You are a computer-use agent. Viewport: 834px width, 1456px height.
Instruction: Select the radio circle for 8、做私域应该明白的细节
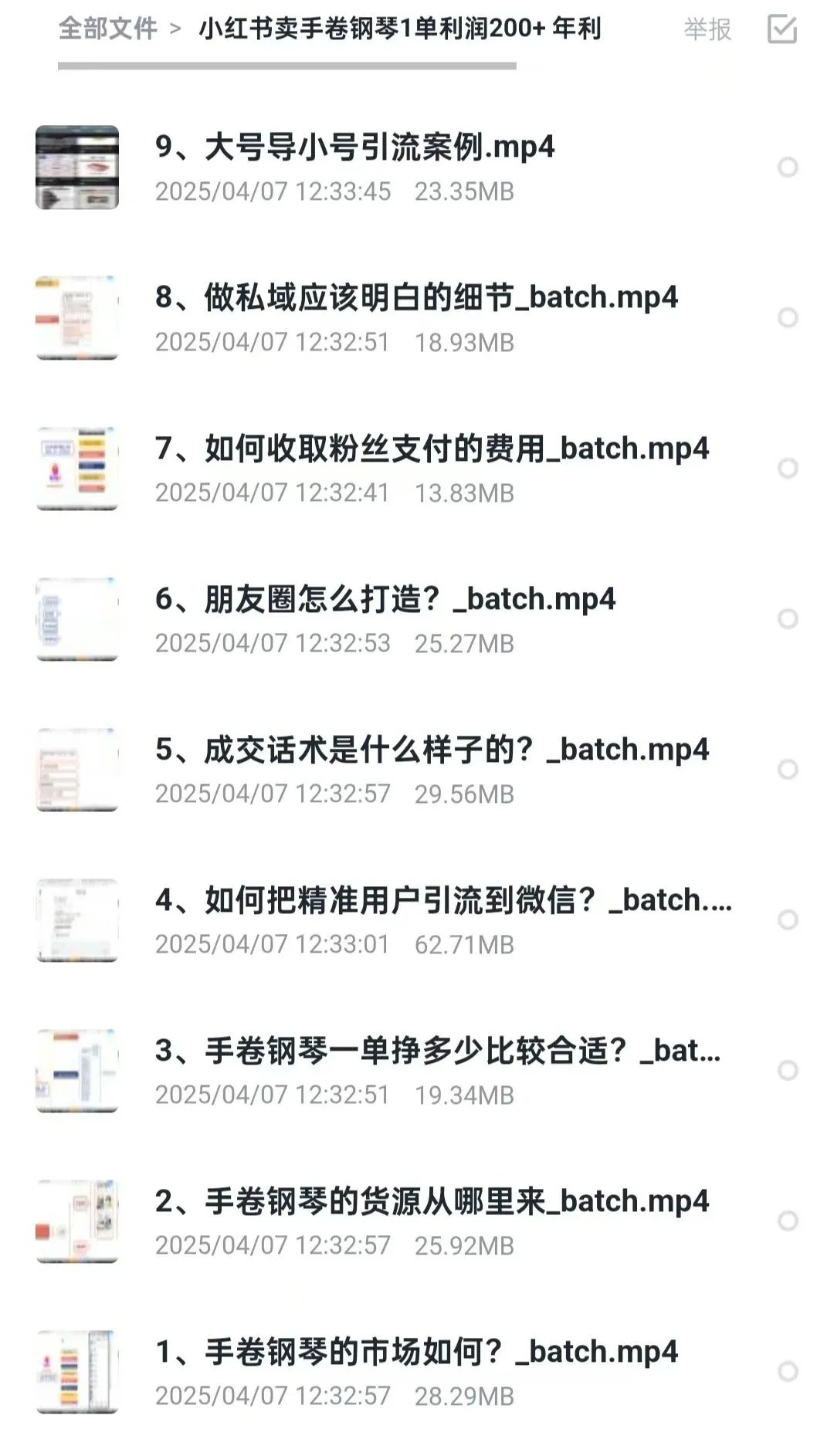coord(788,317)
